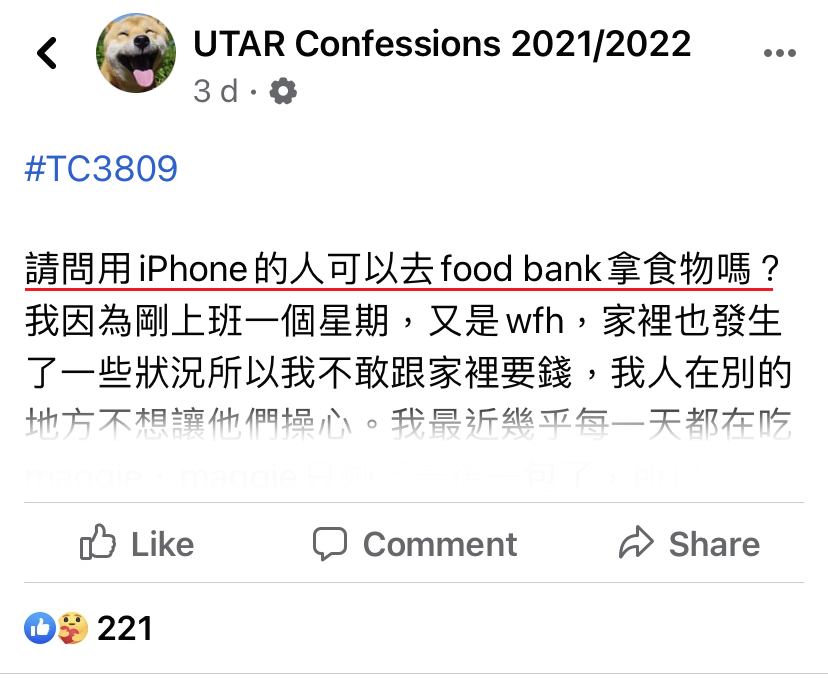Image resolution: width=828 pixels, height=679 pixels.
Task: Comment on this post
Action: point(414,544)
